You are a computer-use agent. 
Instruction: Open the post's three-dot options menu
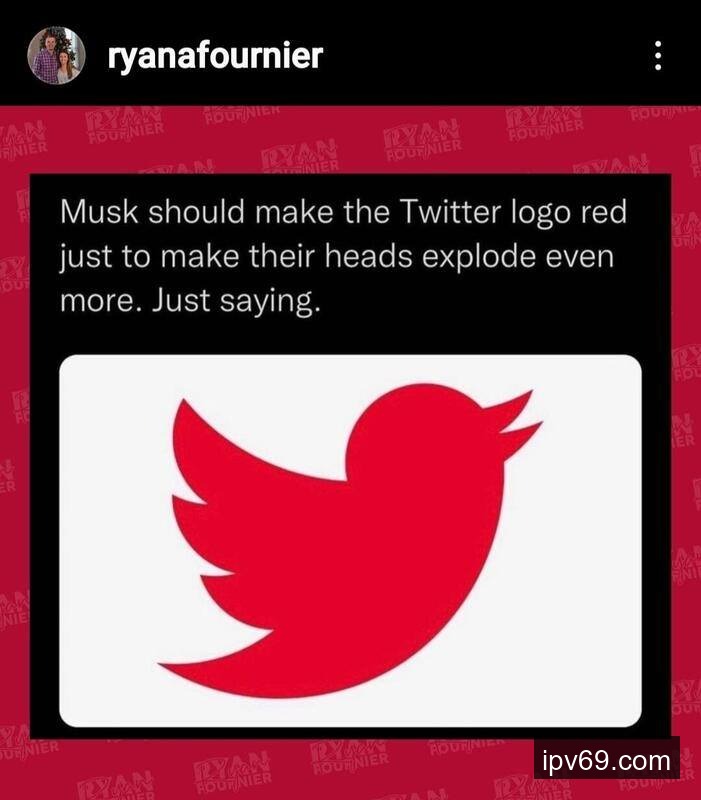click(x=657, y=56)
